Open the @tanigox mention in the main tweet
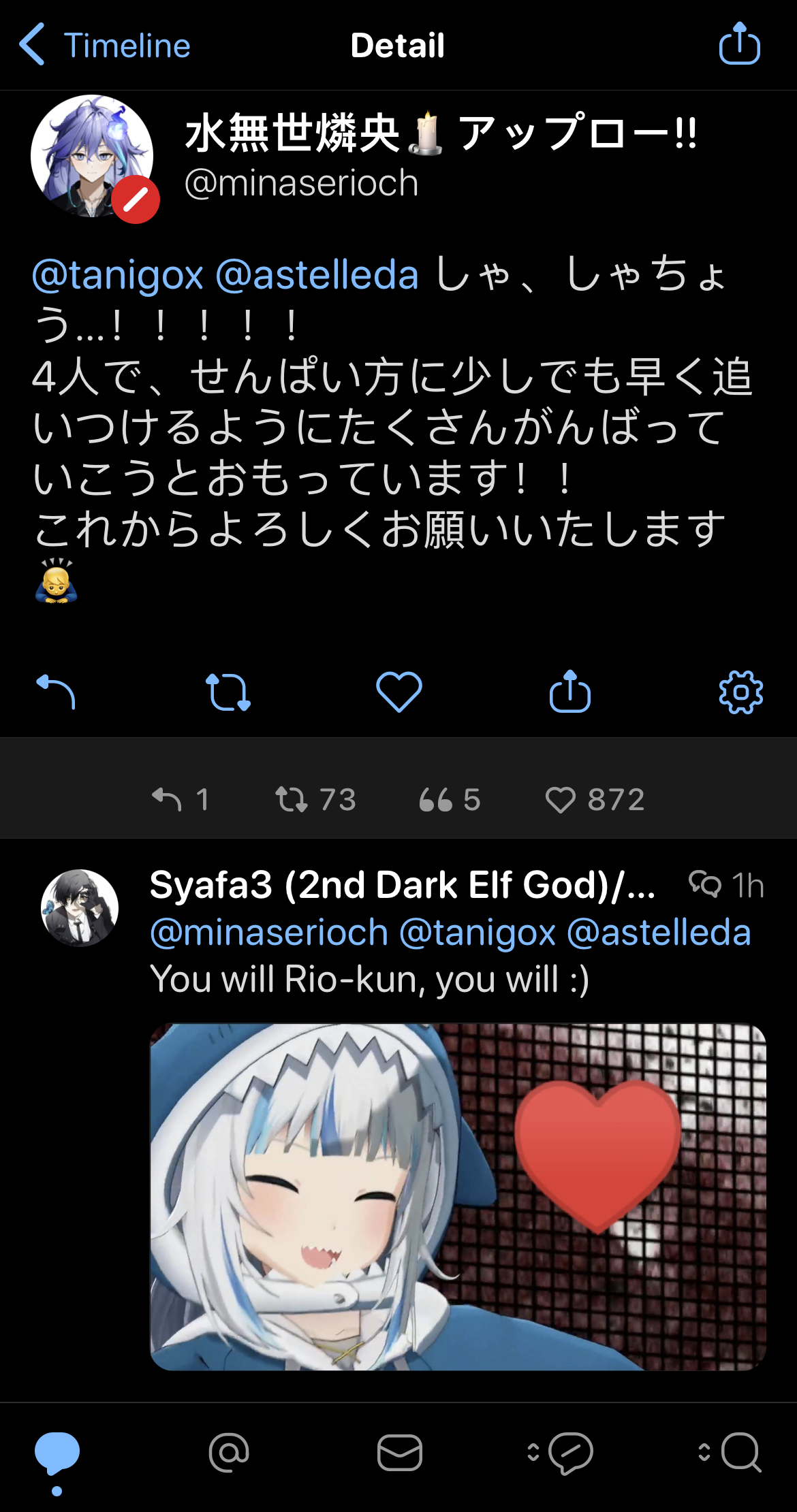The width and height of the screenshot is (797, 1512). [x=118, y=275]
